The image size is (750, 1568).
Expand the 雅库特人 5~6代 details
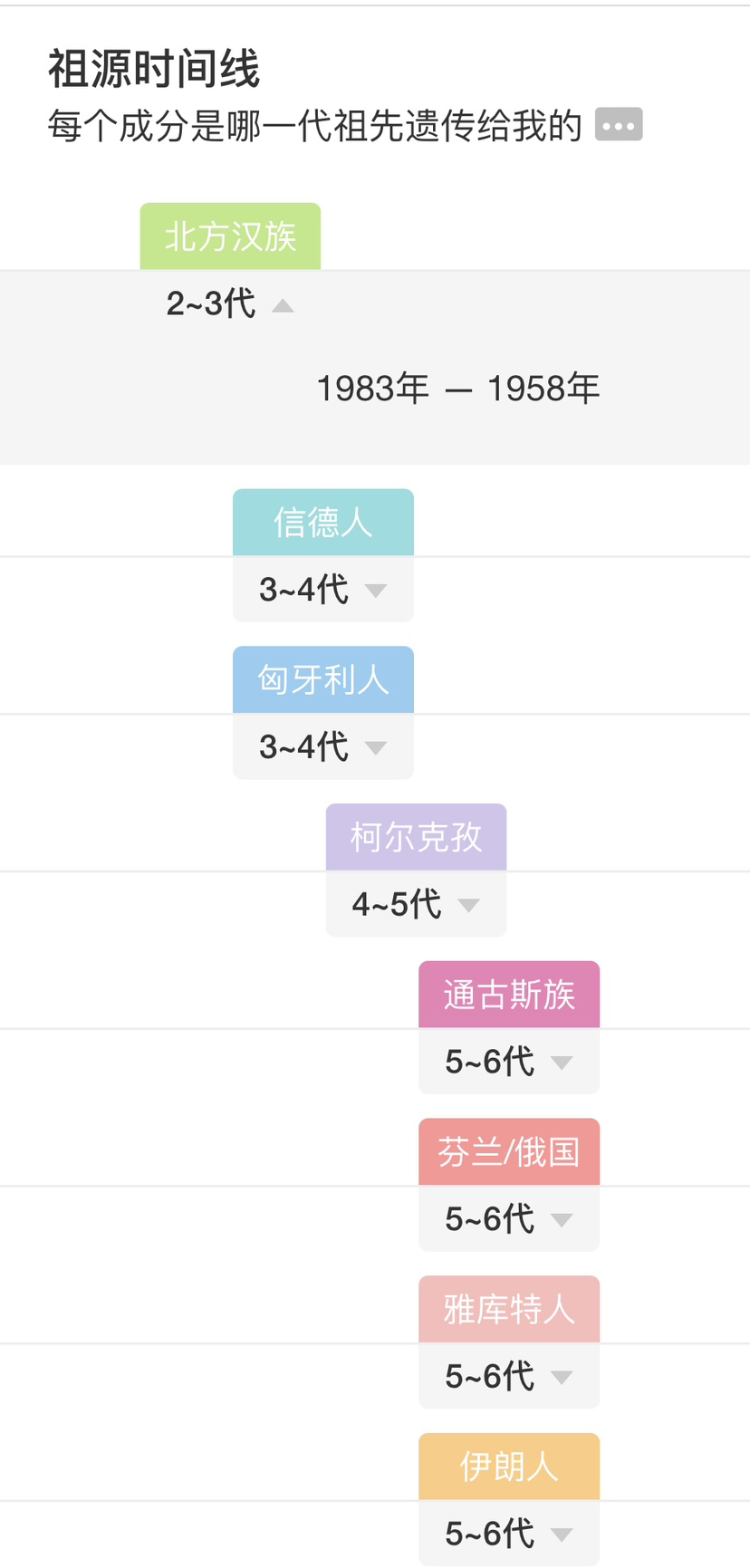click(509, 1377)
